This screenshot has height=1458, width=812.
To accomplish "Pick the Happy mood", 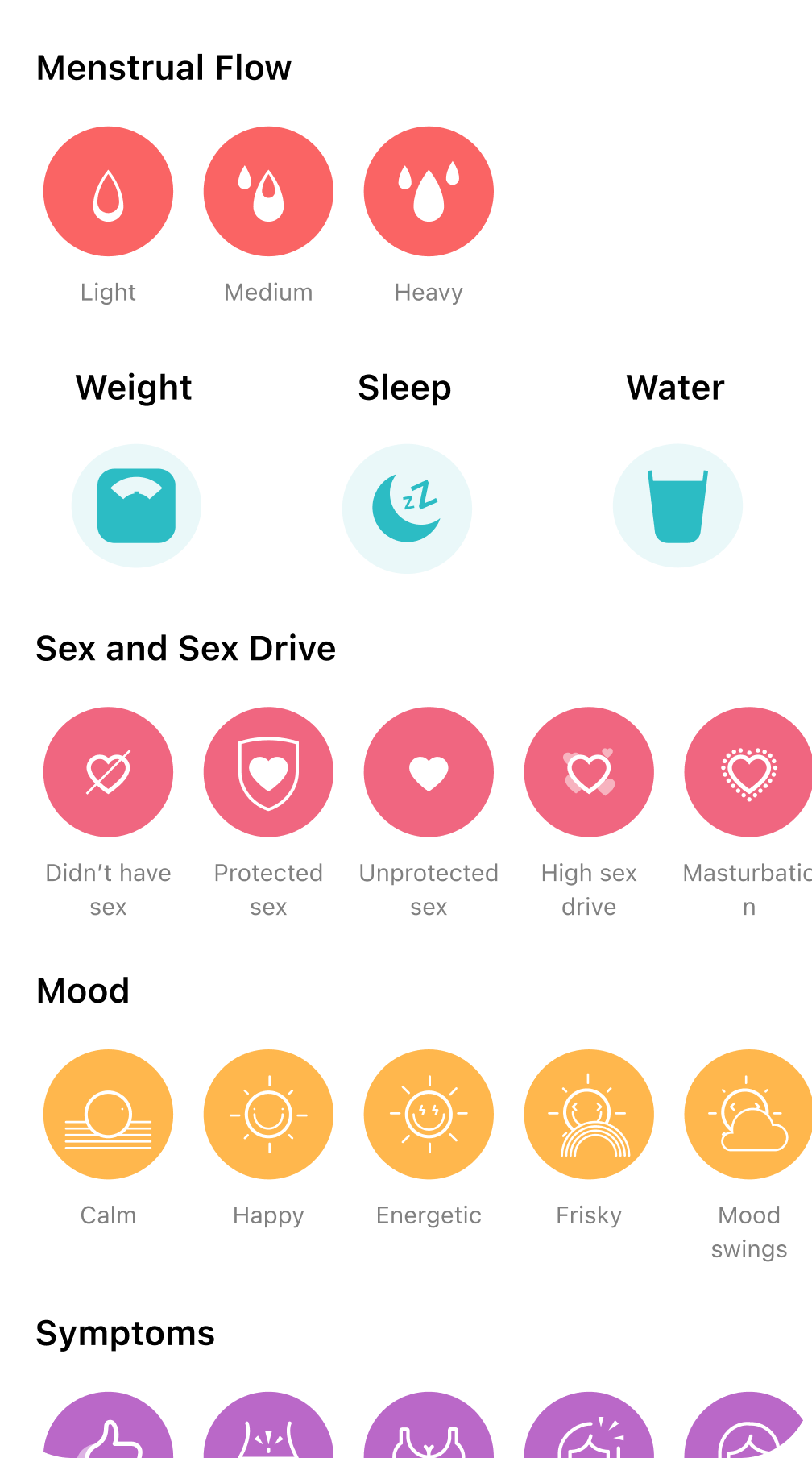I will [x=268, y=1115].
